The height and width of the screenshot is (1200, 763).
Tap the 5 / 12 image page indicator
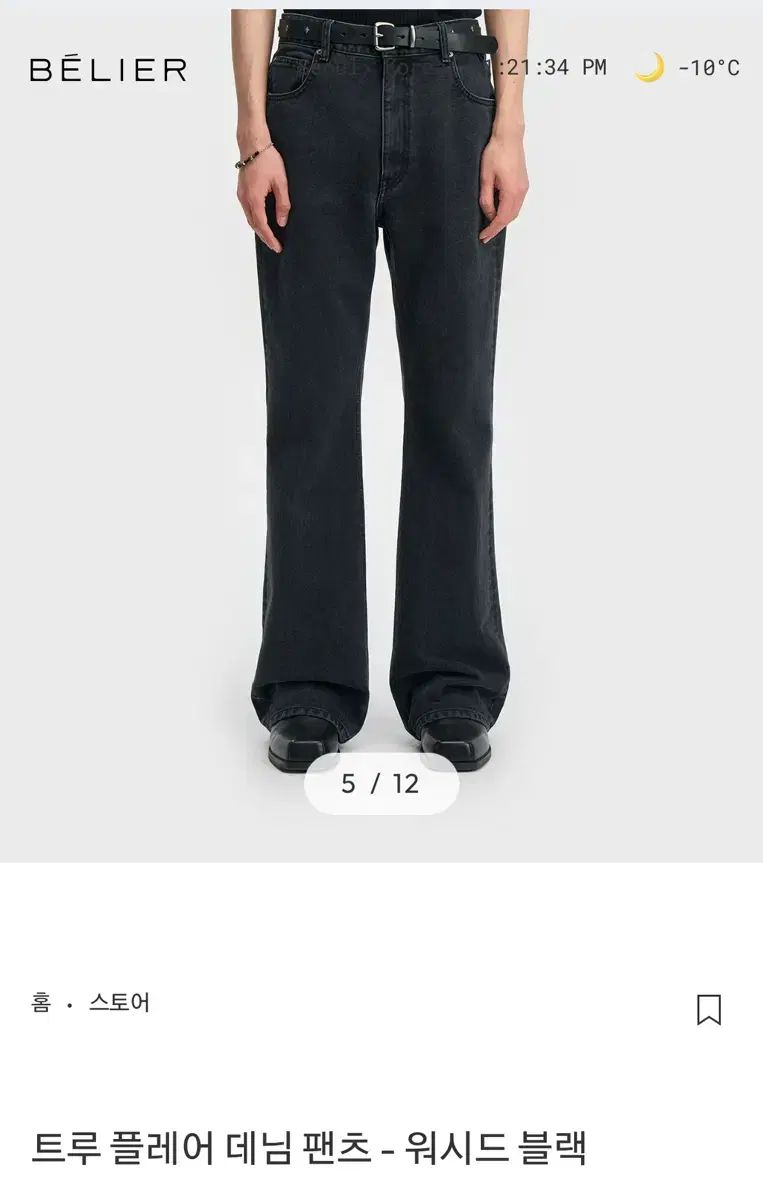point(381,783)
